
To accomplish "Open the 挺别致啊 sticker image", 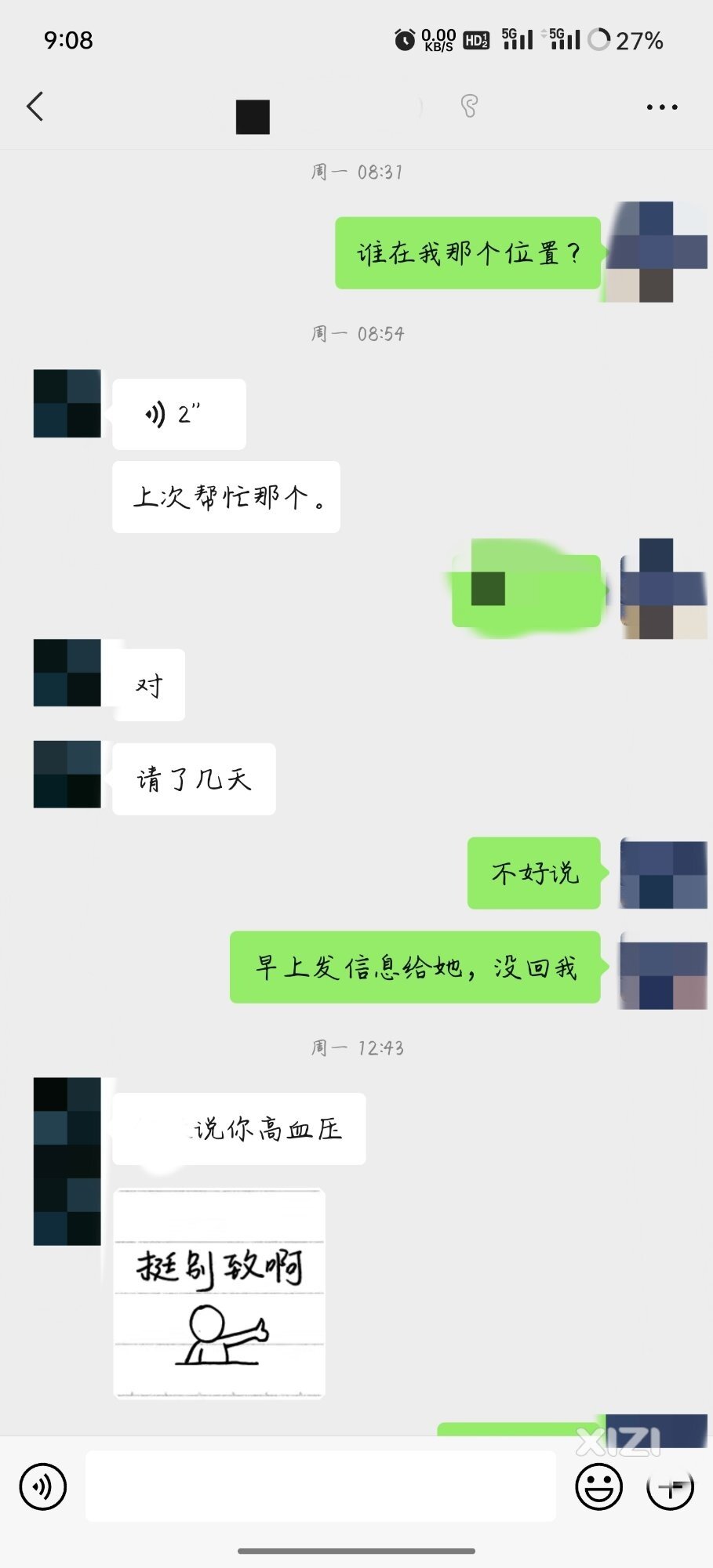I will point(220,1294).
